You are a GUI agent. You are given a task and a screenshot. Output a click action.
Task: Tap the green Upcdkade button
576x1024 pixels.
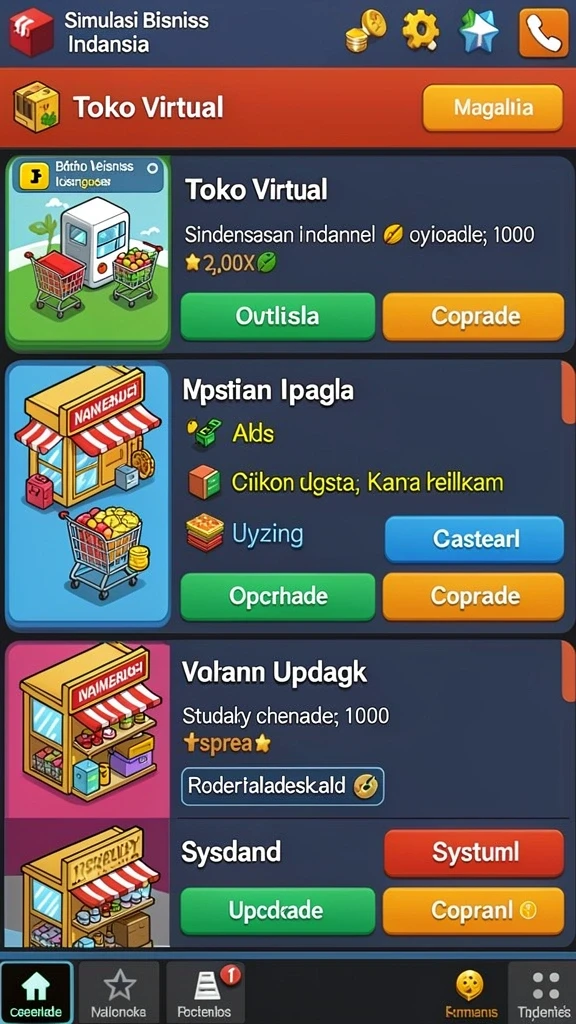[278, 911]
